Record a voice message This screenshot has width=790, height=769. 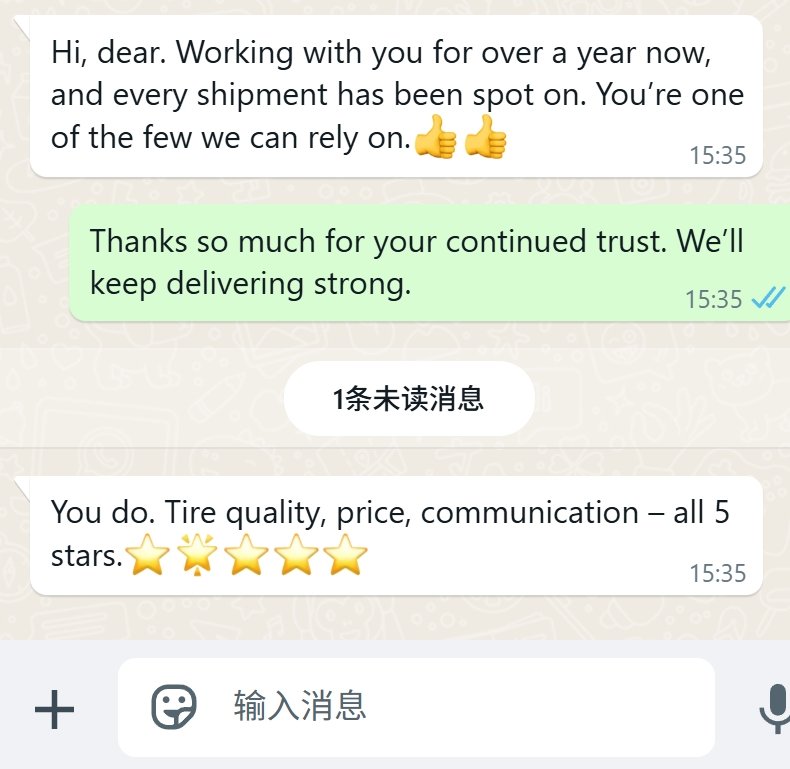coord(774,709)
